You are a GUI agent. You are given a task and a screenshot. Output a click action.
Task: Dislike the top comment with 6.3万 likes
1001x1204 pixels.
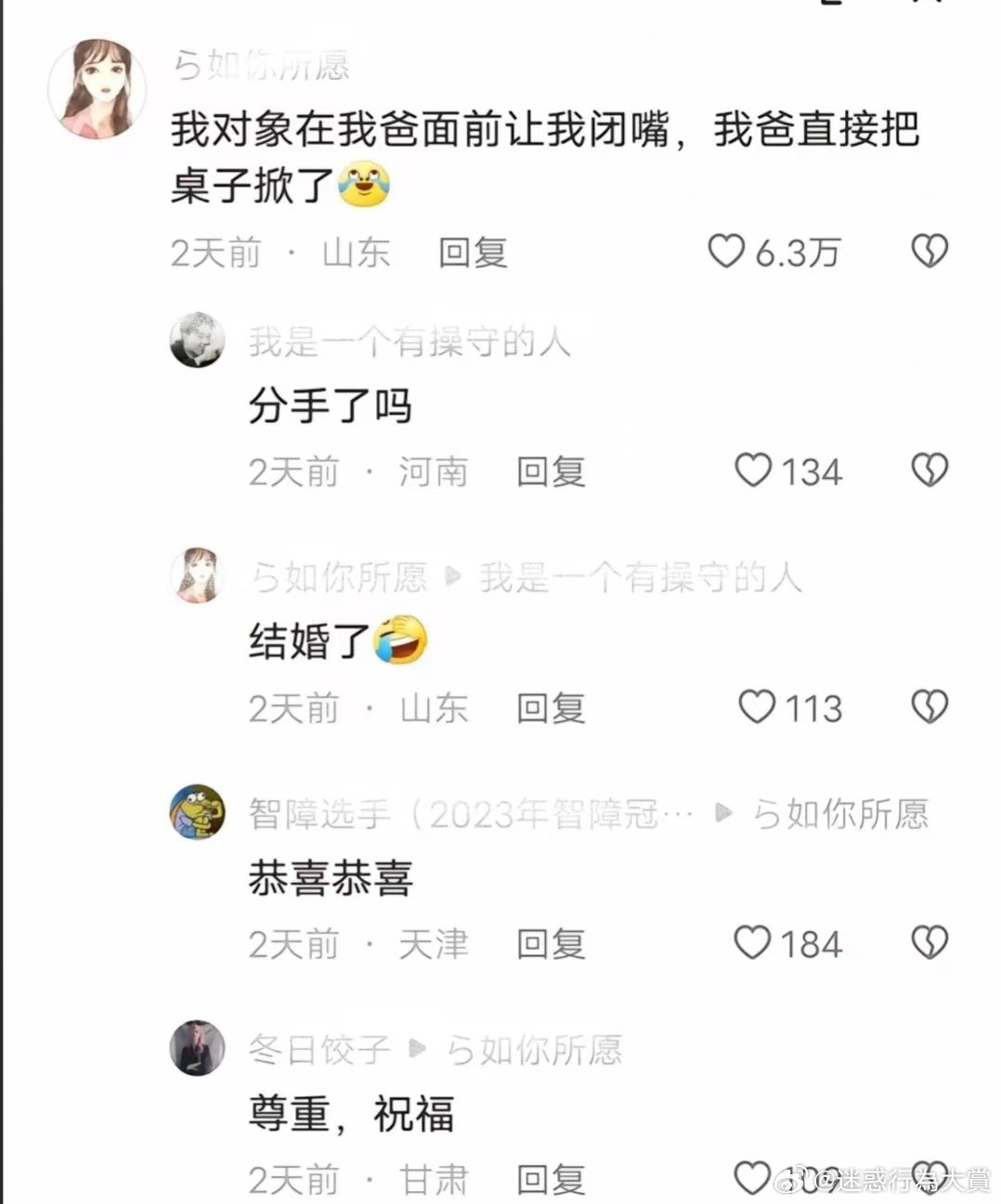(x=929, y=251)
